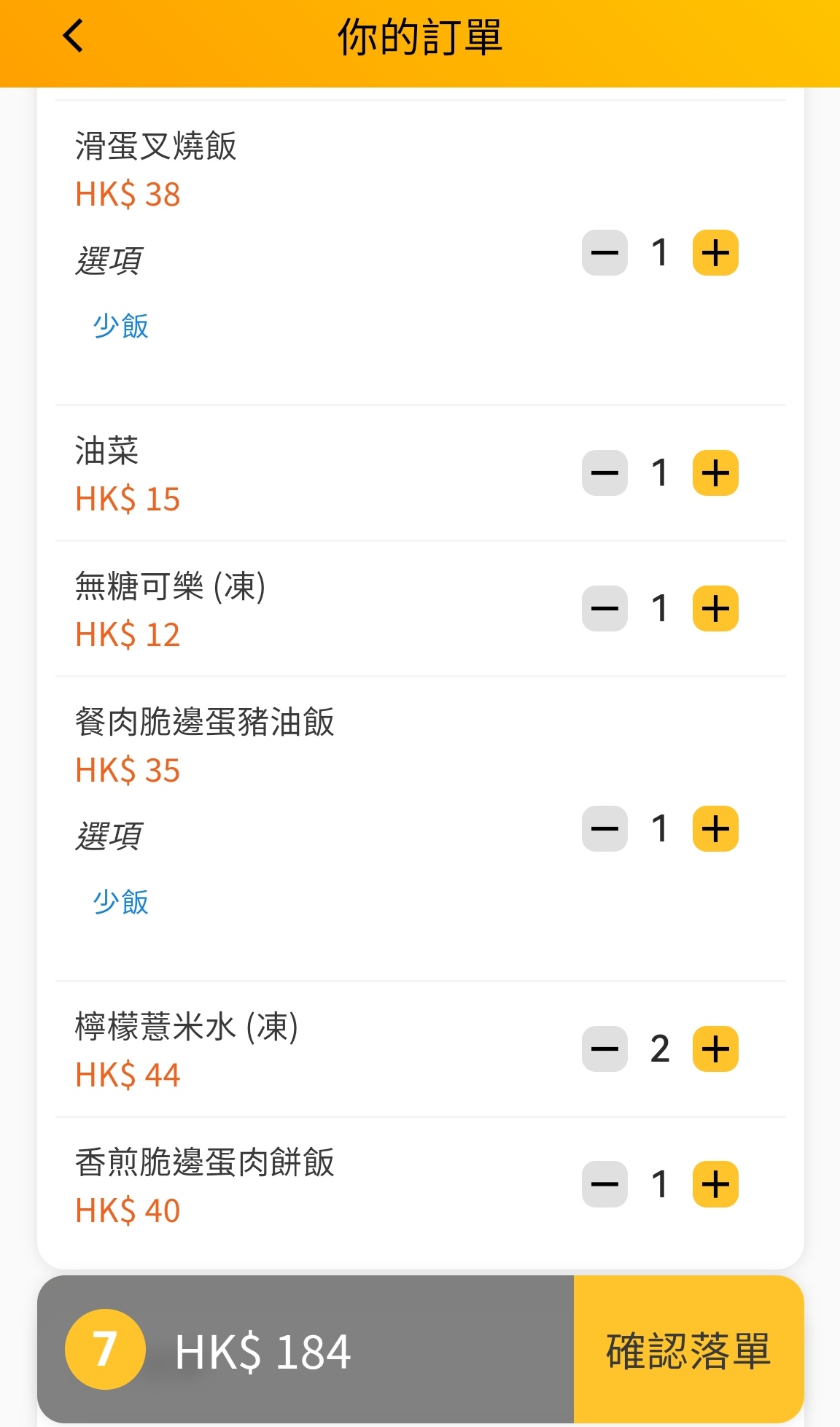Decrease quantity of 滑蛋叉燒飯

click(x=604, y=253)
